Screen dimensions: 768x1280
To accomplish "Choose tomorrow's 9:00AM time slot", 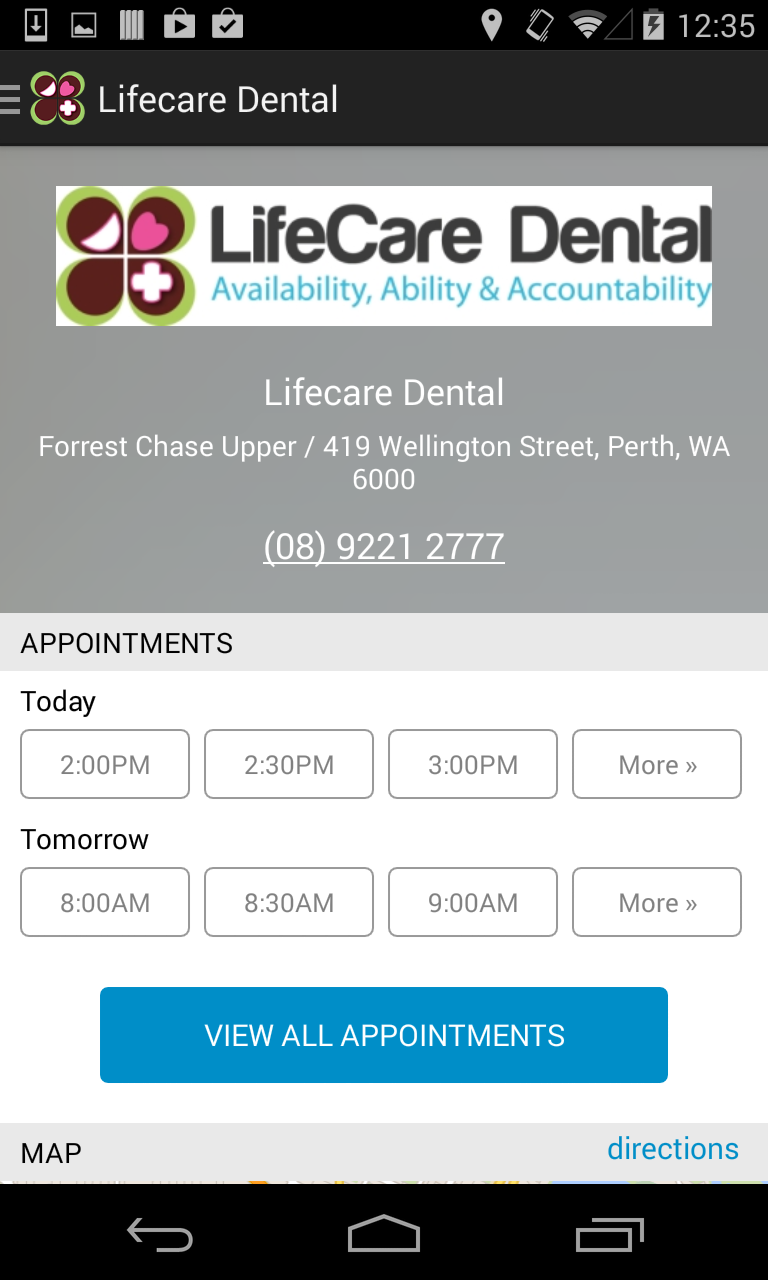I will (x=473, y=902).
